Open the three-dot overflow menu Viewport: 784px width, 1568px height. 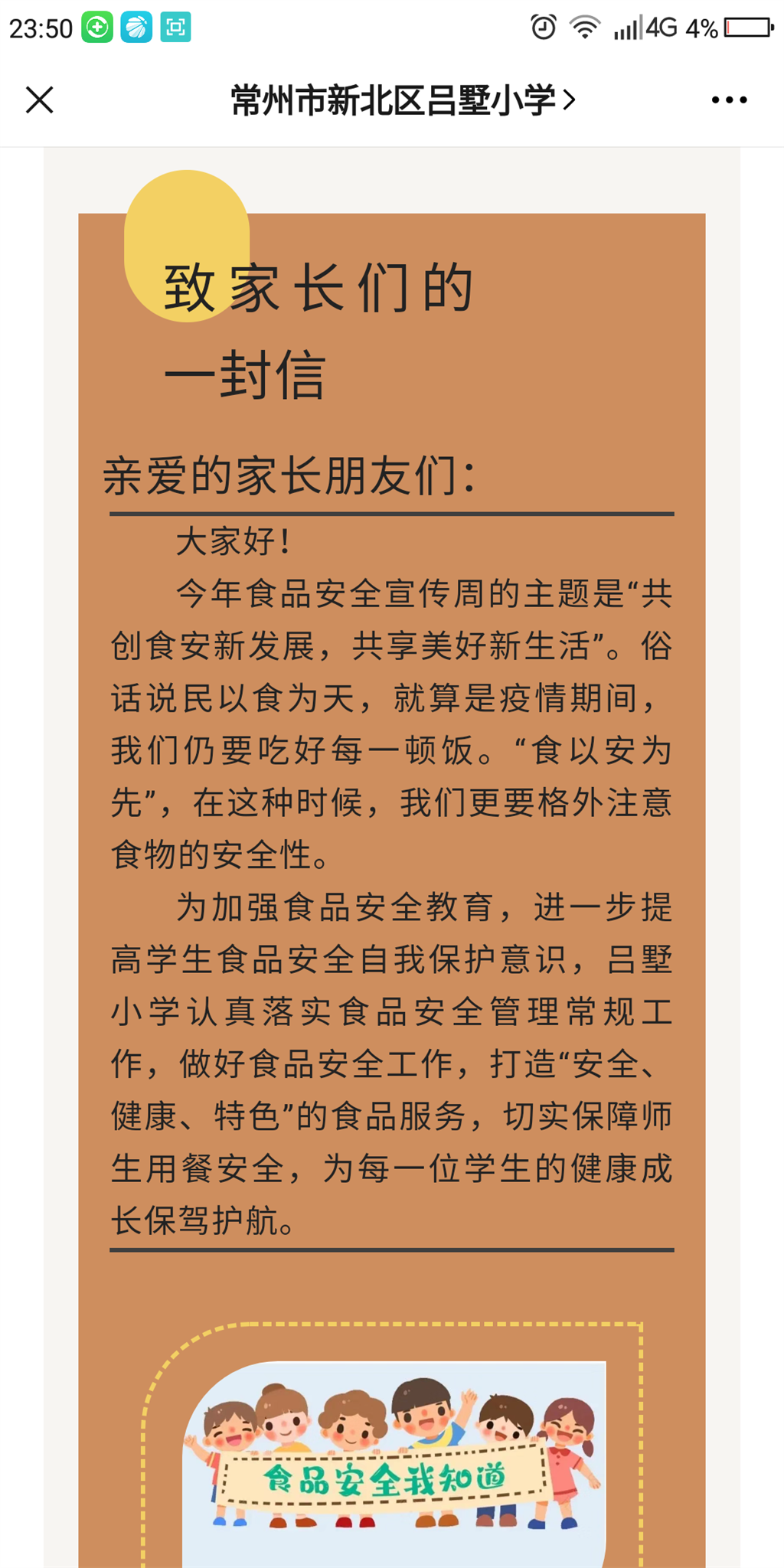pos(728,100)
